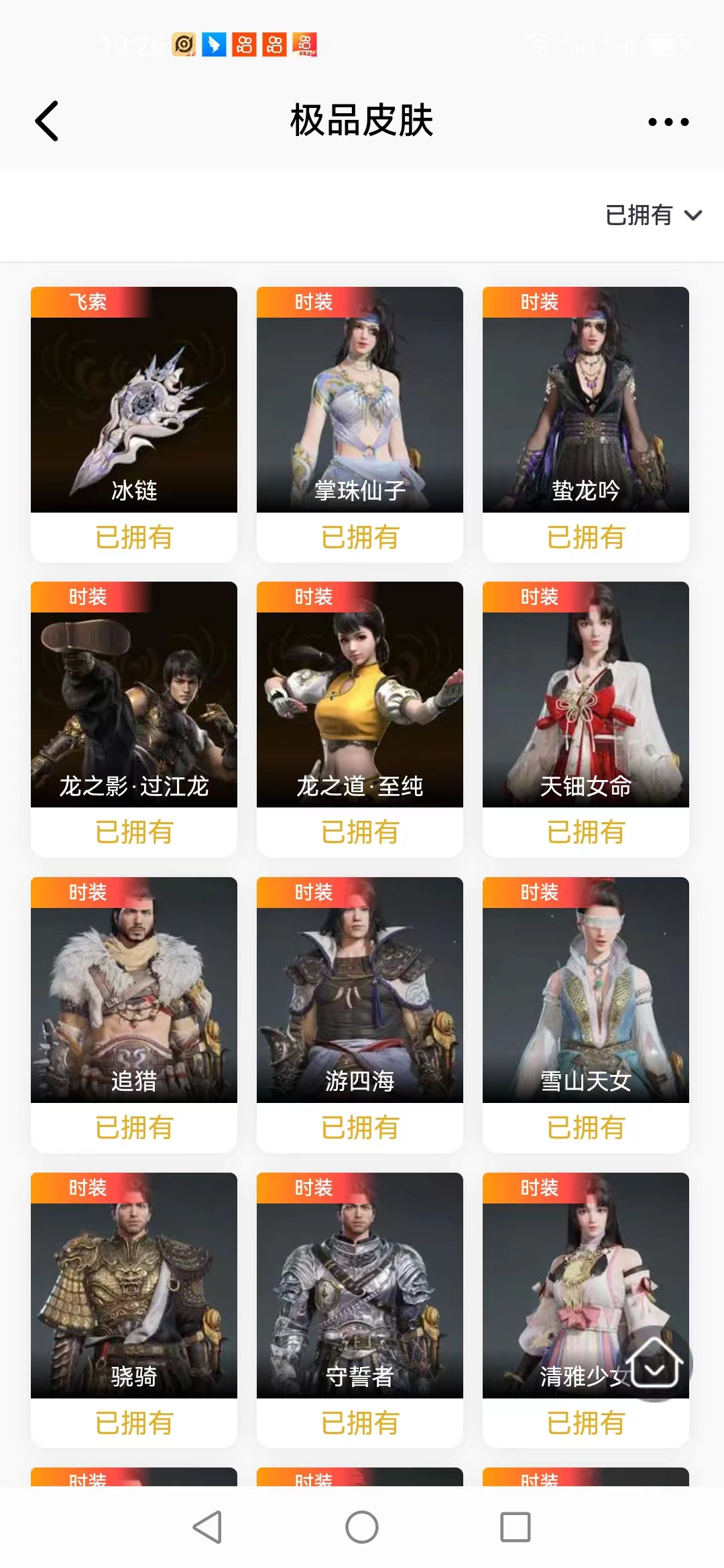Open the 天钿女命 skin card

point(586,720)
